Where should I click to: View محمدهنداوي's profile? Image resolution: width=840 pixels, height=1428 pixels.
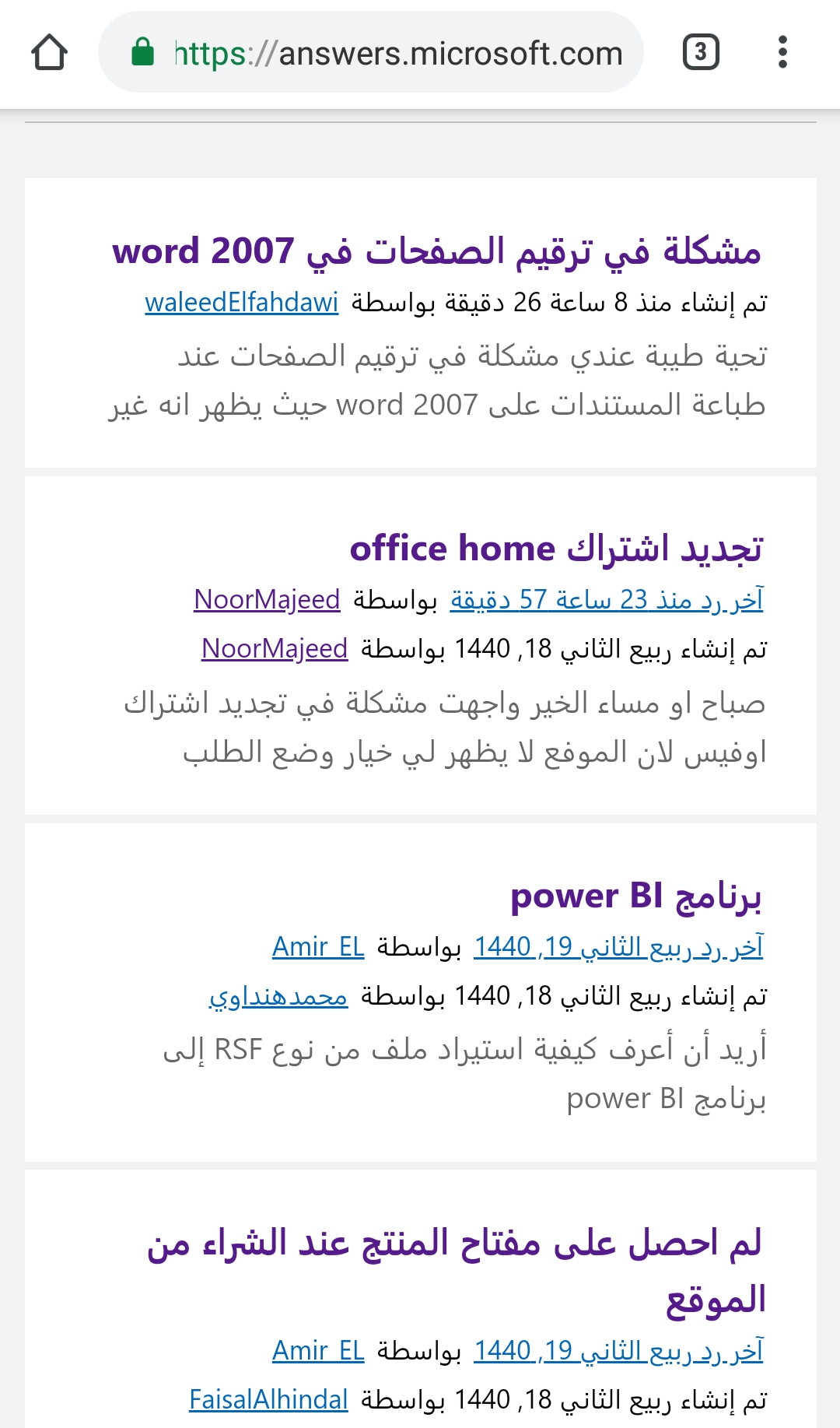point(278,996)
